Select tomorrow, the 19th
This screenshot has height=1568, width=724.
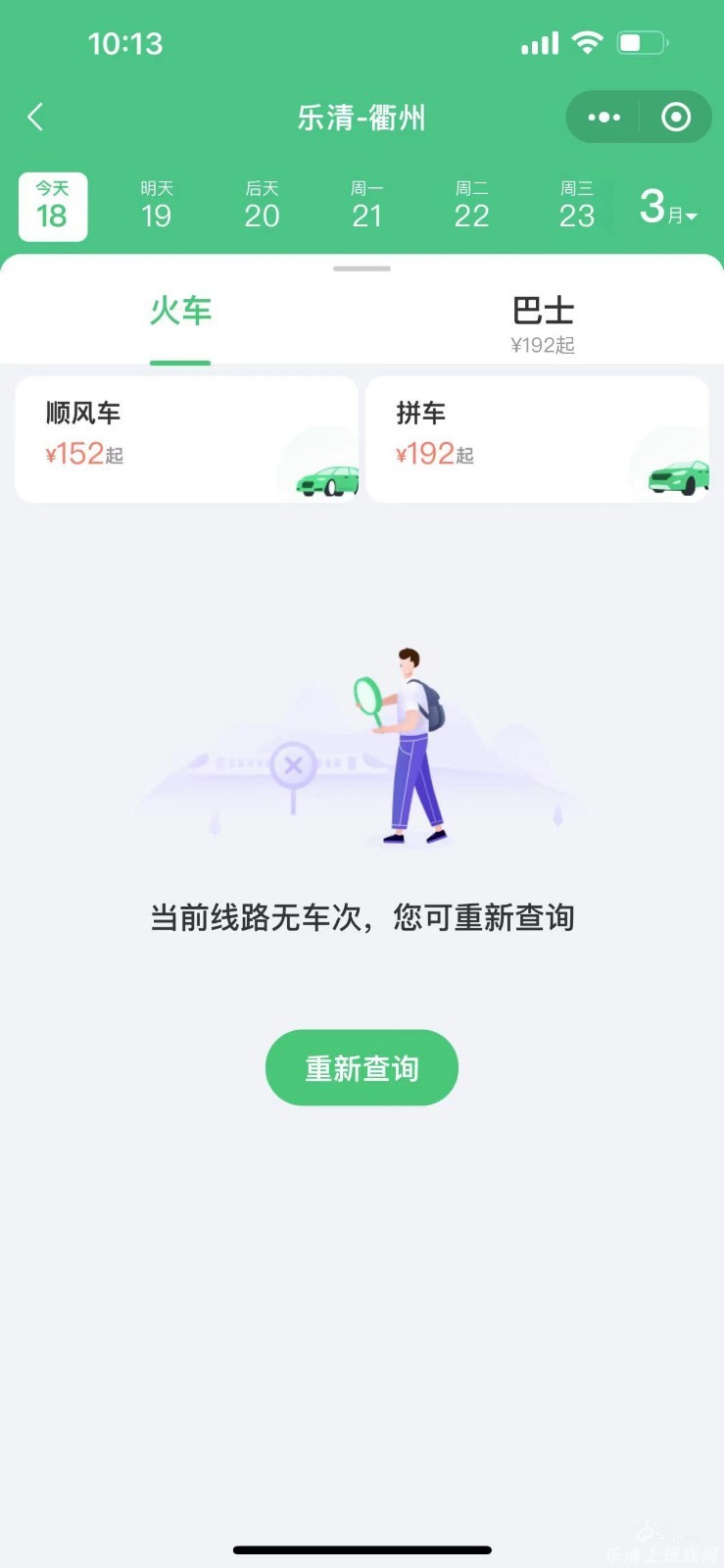click(157, 207)
